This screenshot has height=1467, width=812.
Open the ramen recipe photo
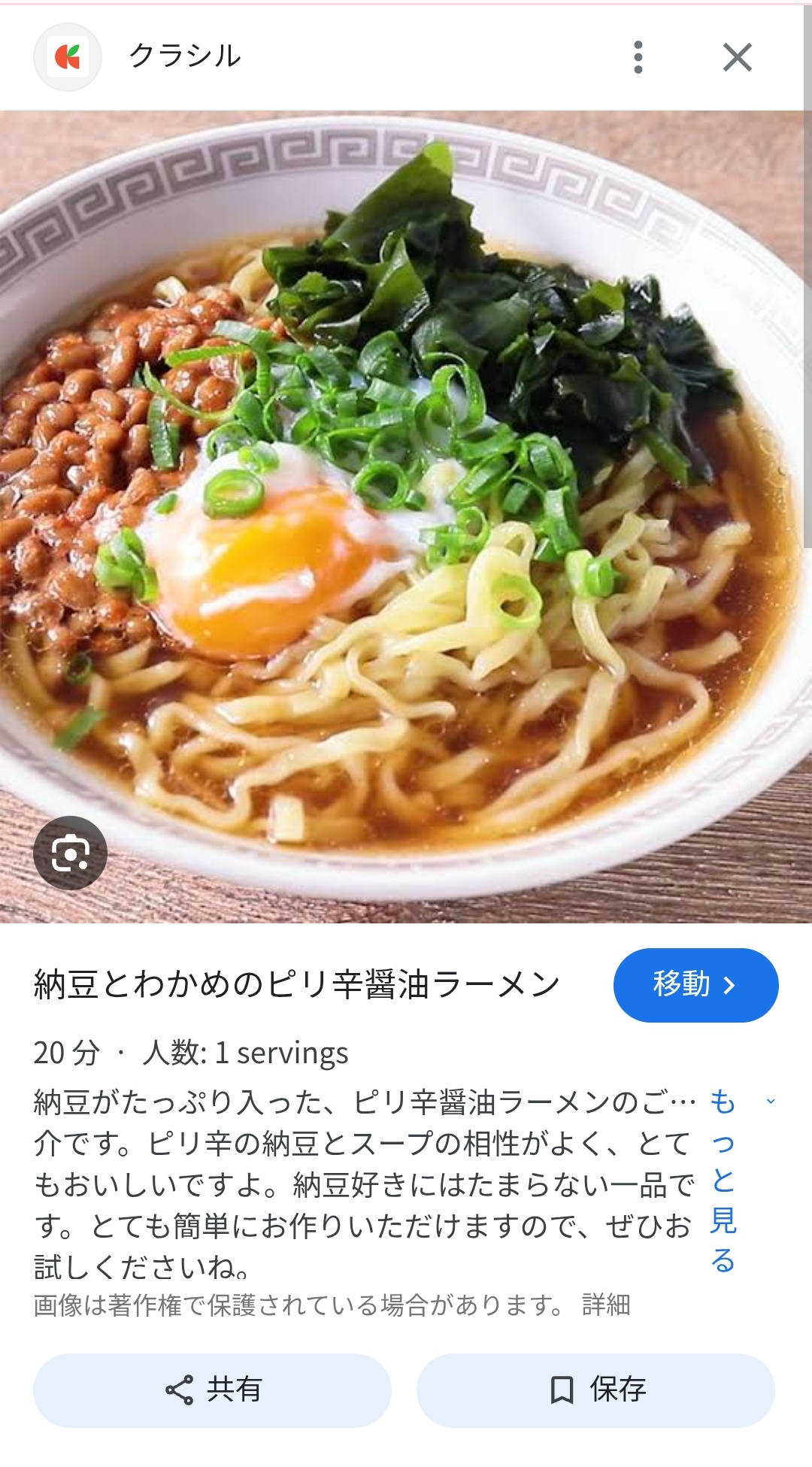(x=406, y=519)
